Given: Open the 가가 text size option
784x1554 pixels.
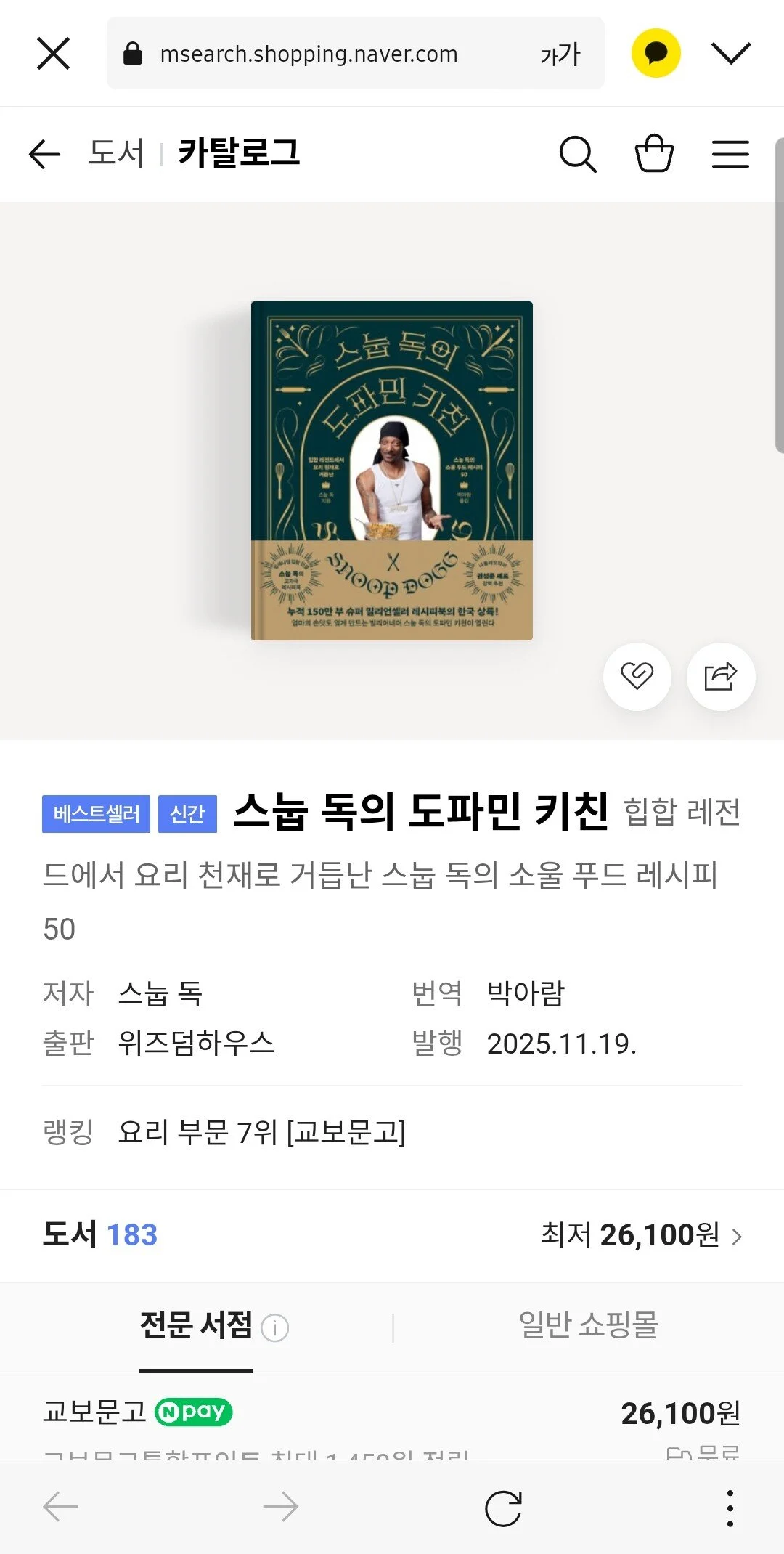Looking at the screenshot, I should [560, 54].
